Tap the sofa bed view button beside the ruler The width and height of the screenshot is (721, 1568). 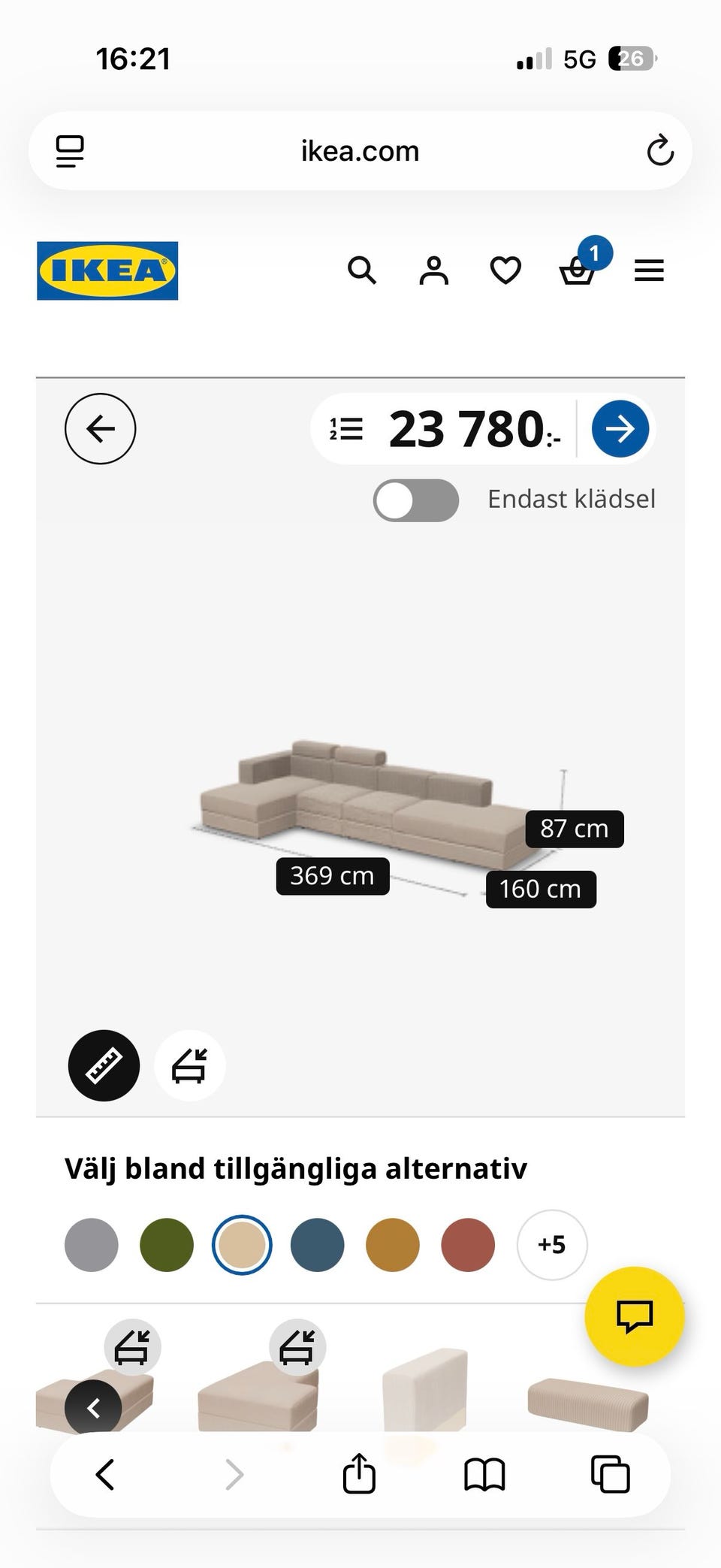[189, 1065]
